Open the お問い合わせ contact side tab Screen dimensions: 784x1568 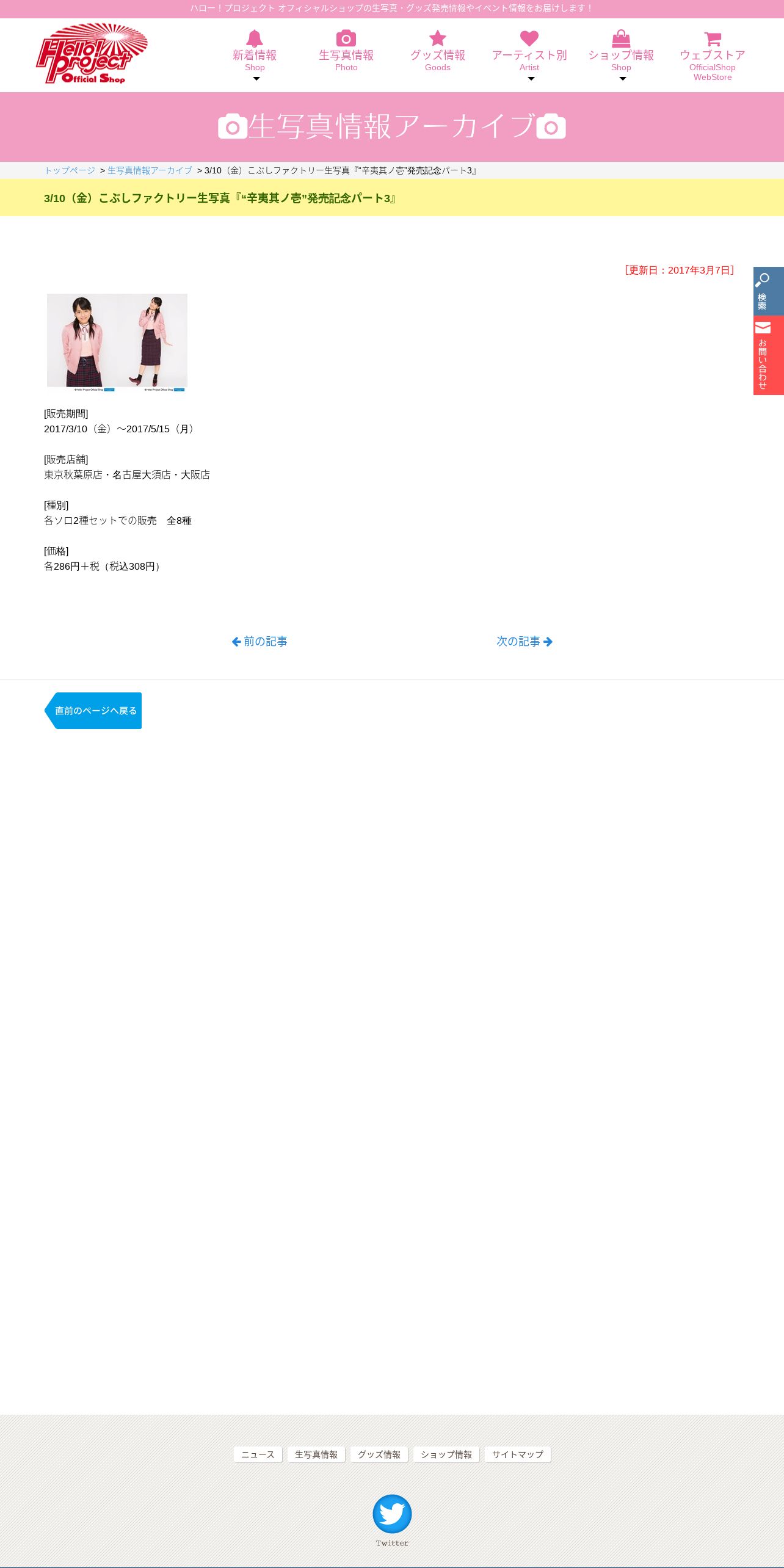769,355
